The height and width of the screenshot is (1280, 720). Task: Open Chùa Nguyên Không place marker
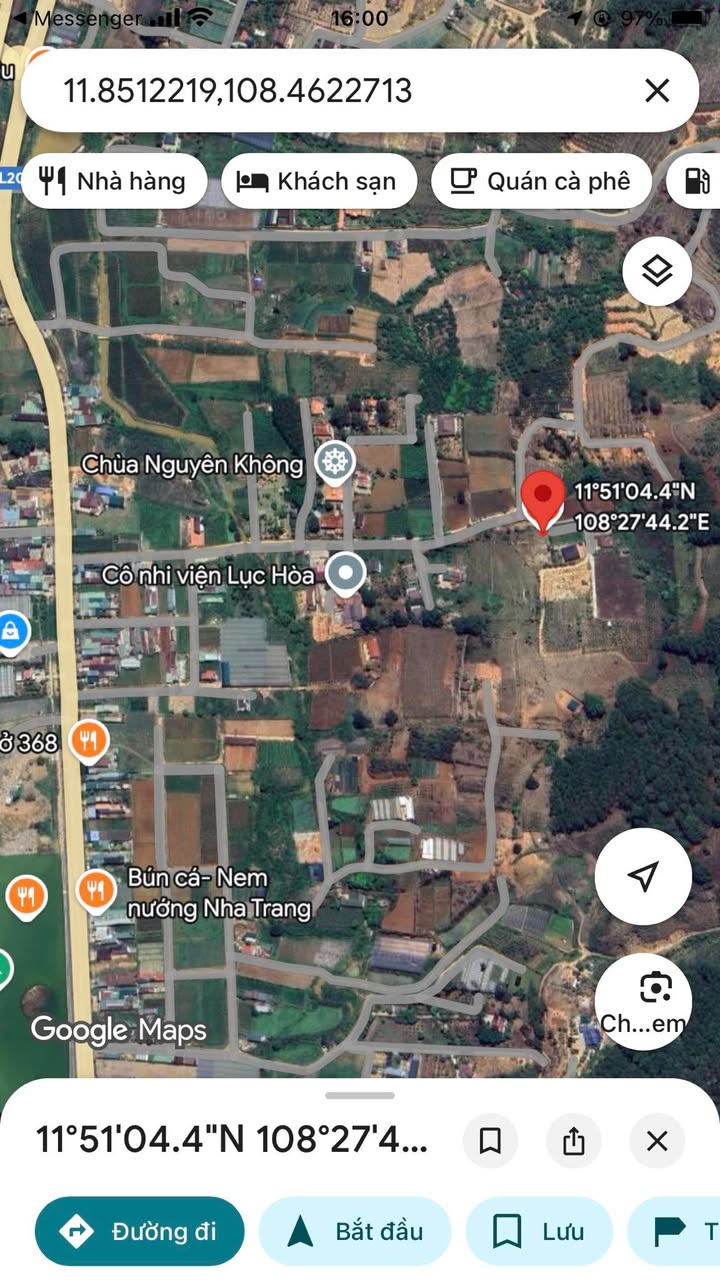point(335,463)
